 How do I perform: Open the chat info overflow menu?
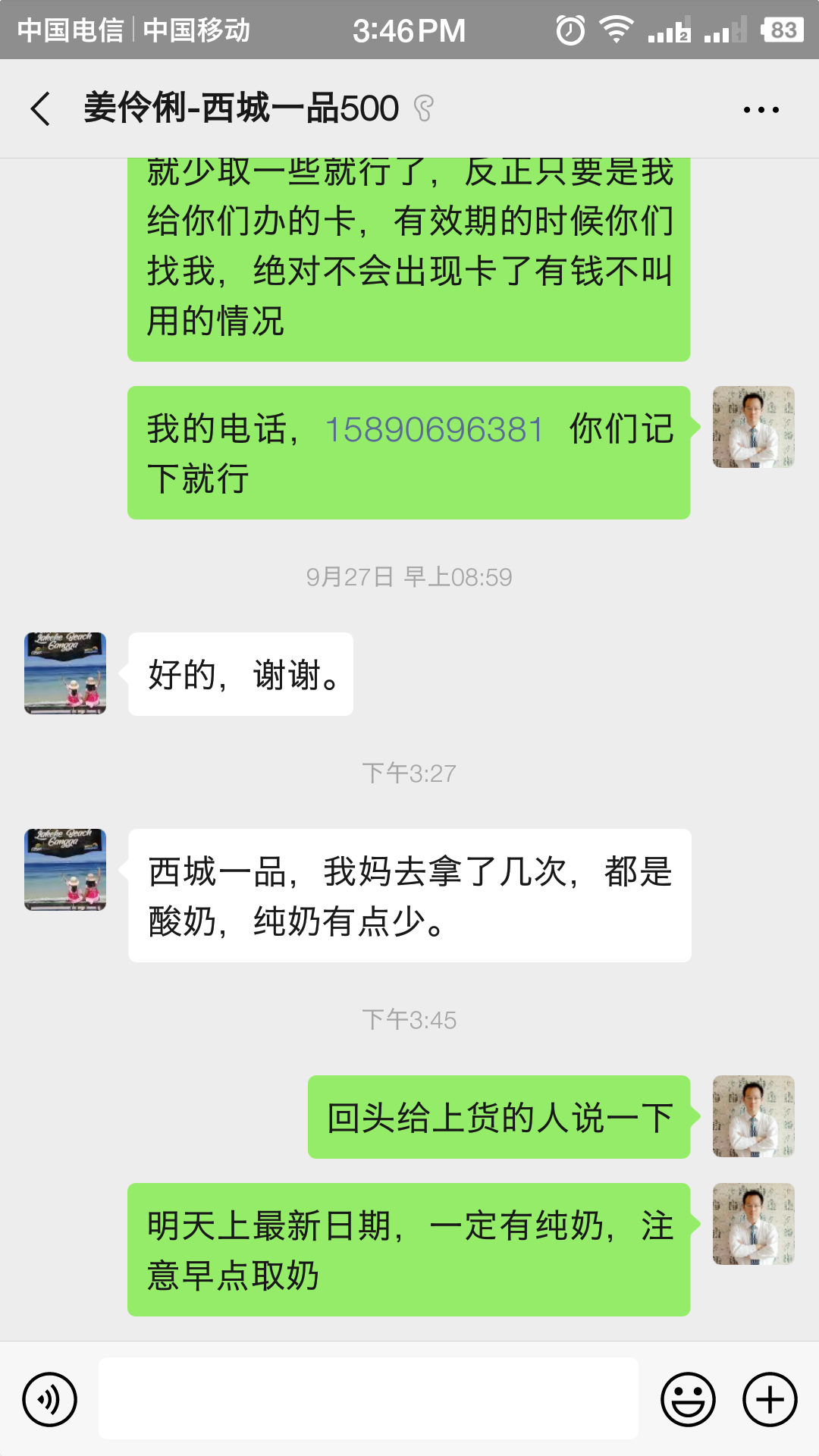point(761,110)
